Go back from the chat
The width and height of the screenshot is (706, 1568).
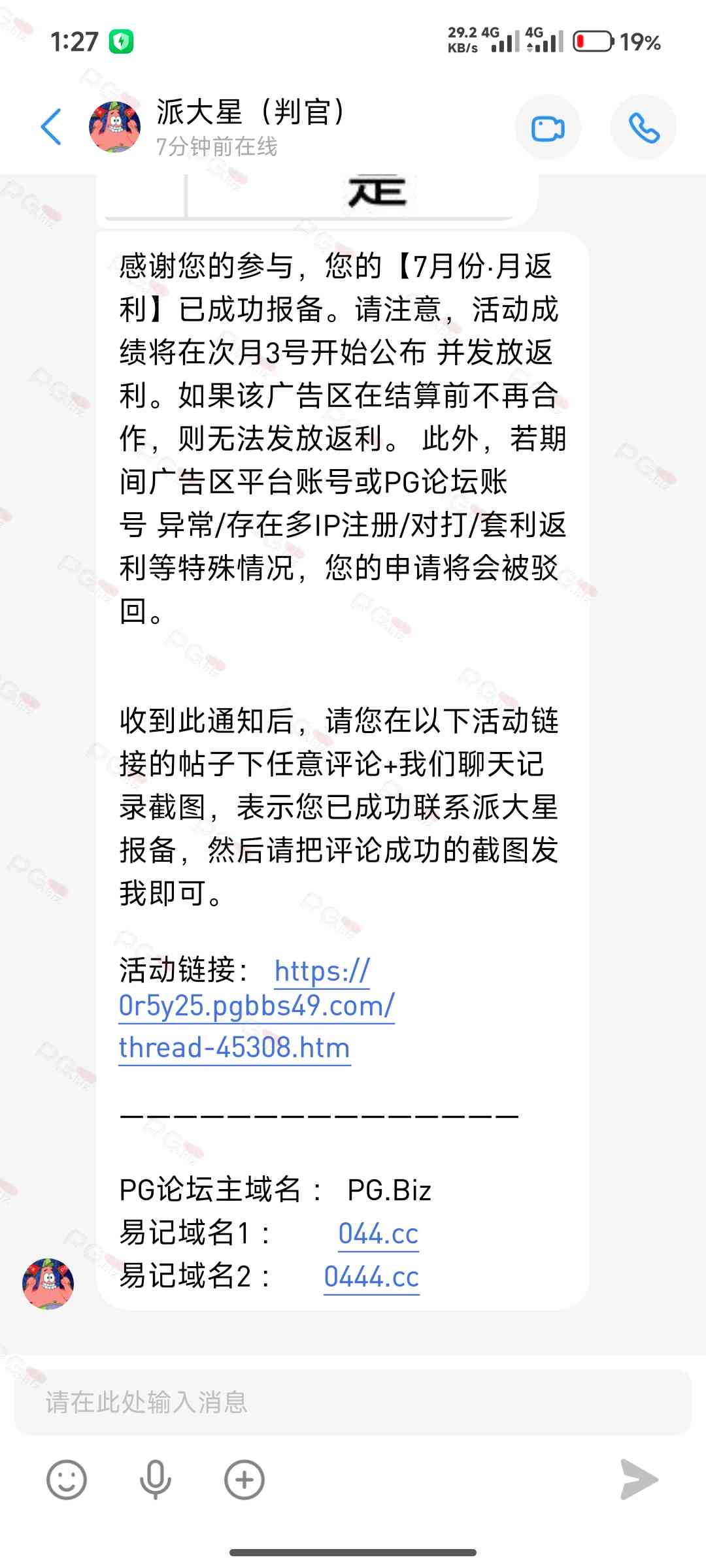pos(51,127)
